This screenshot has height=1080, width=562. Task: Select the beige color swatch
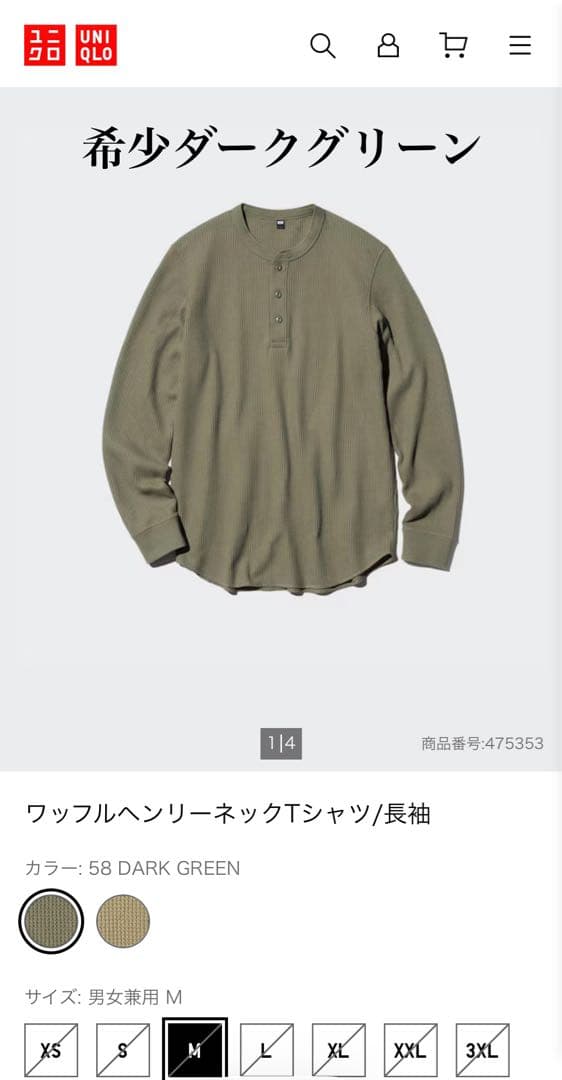(x=123, y=921)
